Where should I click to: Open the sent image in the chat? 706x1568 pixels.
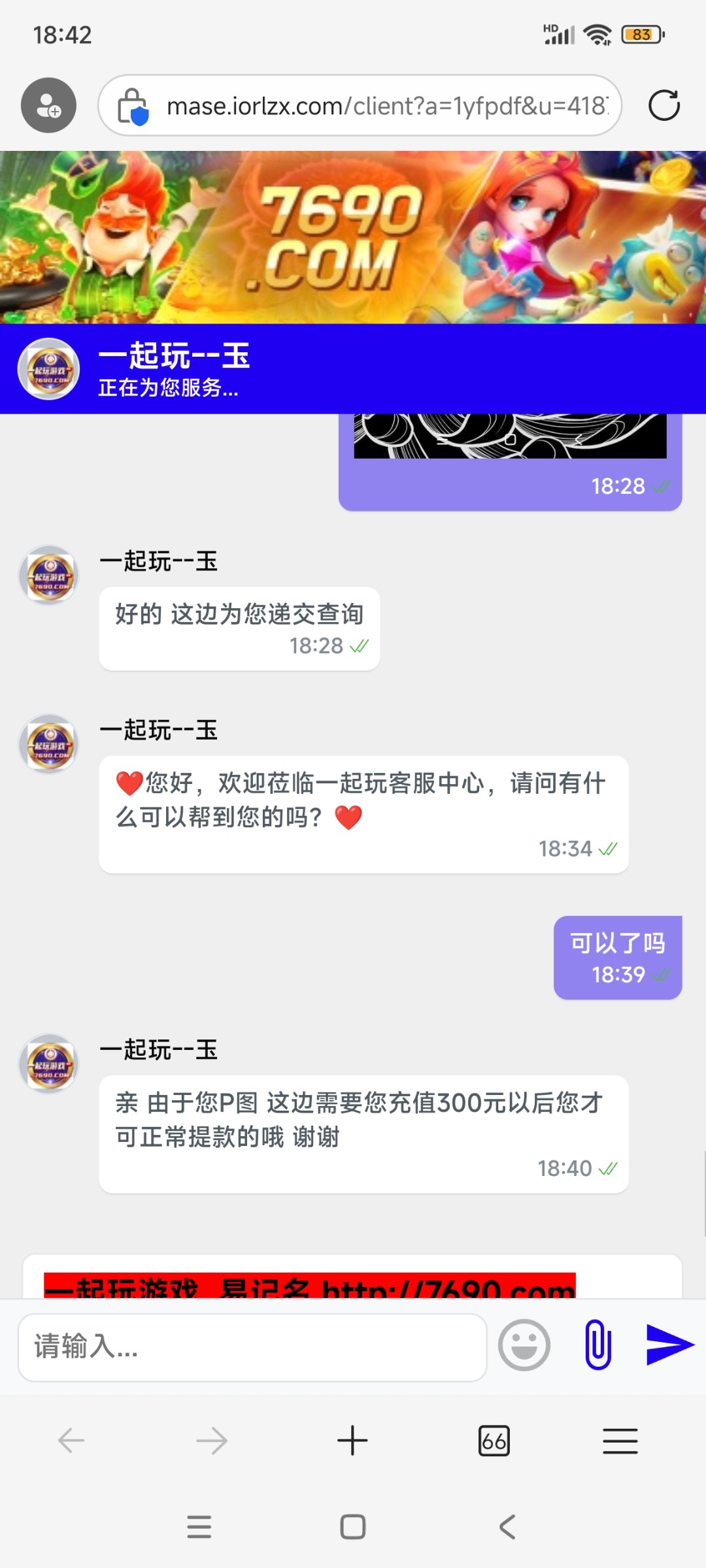pos(510,436)
